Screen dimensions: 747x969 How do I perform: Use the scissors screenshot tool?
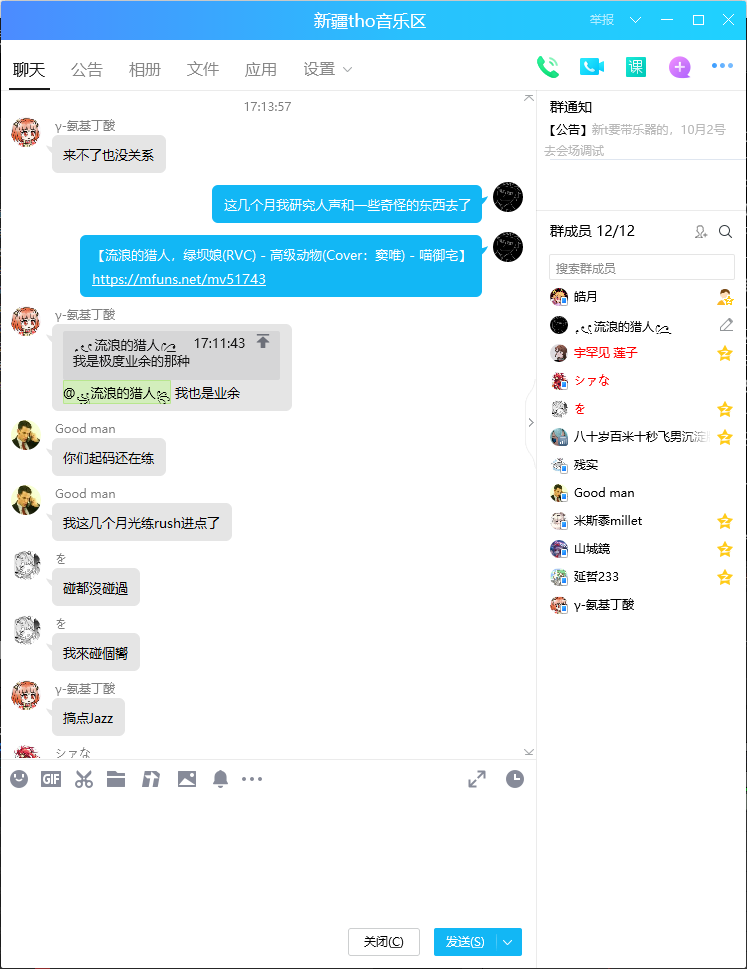84,779
